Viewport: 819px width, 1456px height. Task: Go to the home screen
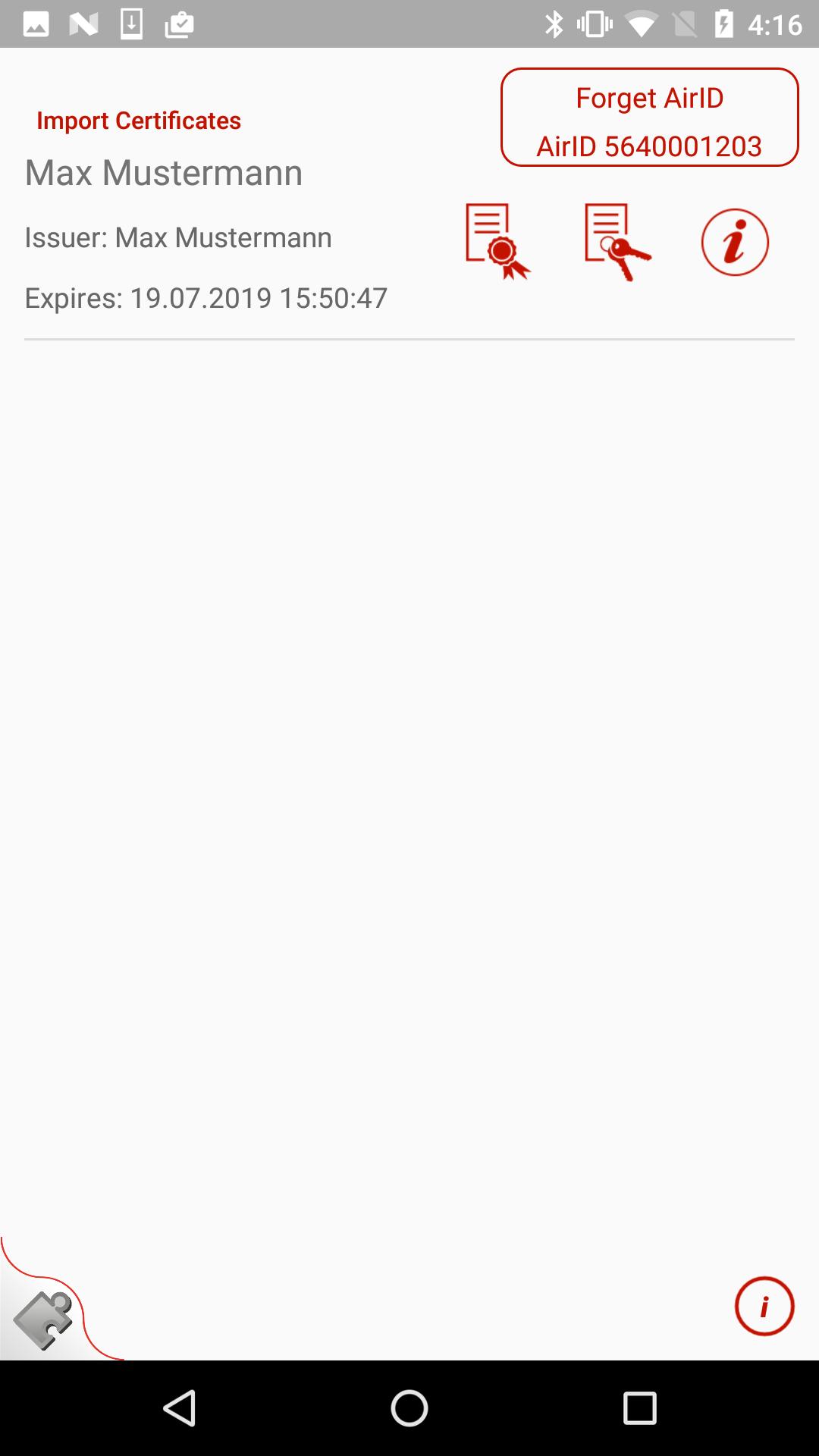[x=409, y=1408]
